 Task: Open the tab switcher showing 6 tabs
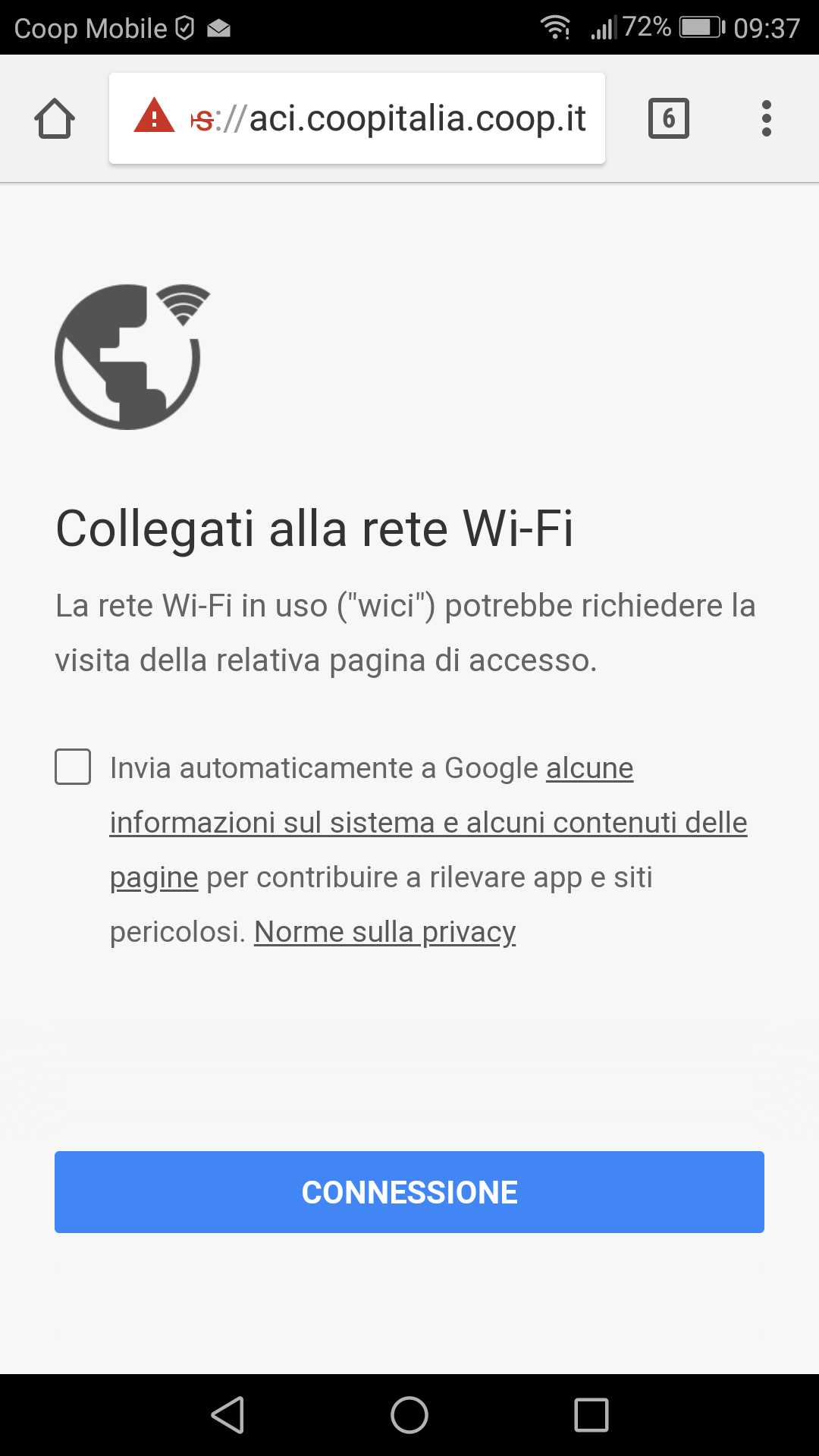pyautogui.click(x=669, y=118)
